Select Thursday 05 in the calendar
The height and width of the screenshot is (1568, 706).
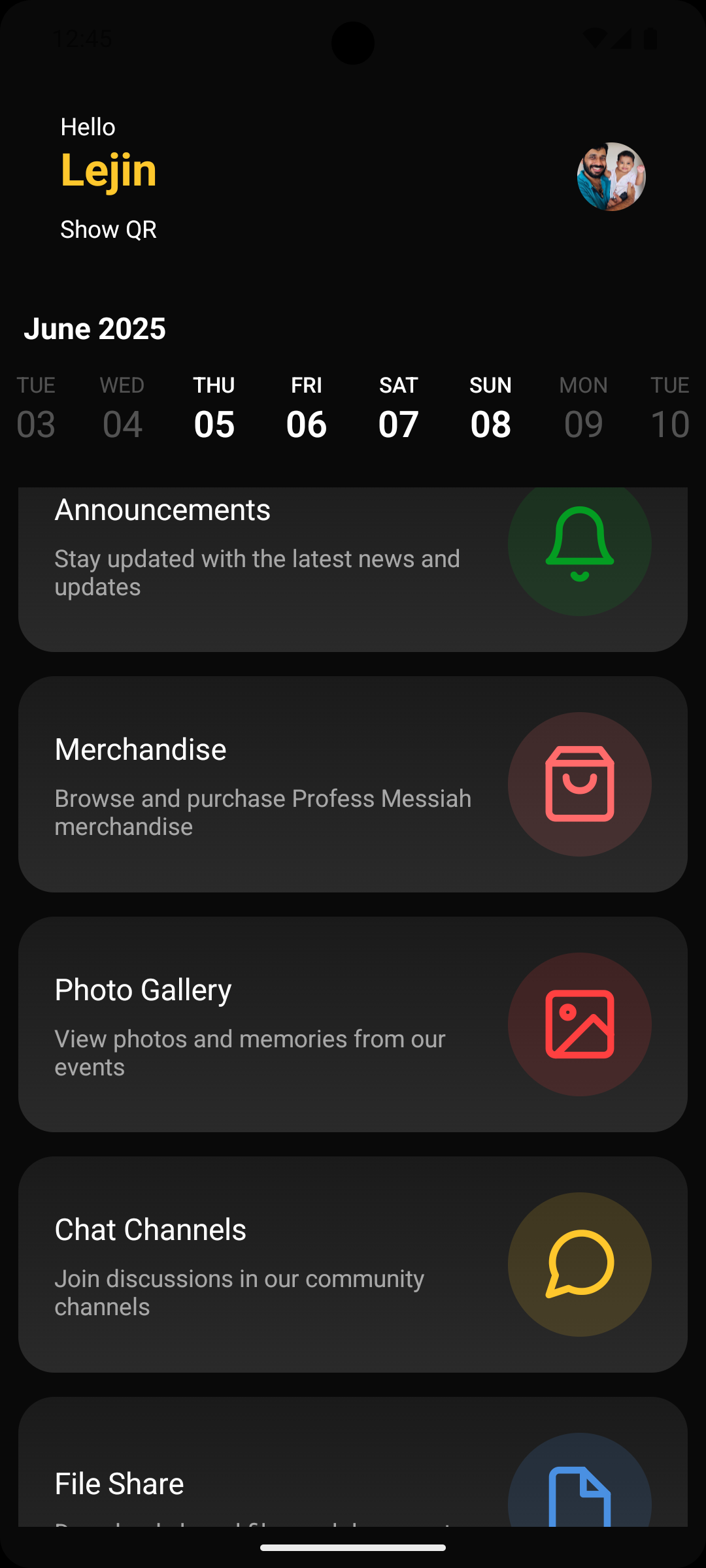(x=214, y=408)
